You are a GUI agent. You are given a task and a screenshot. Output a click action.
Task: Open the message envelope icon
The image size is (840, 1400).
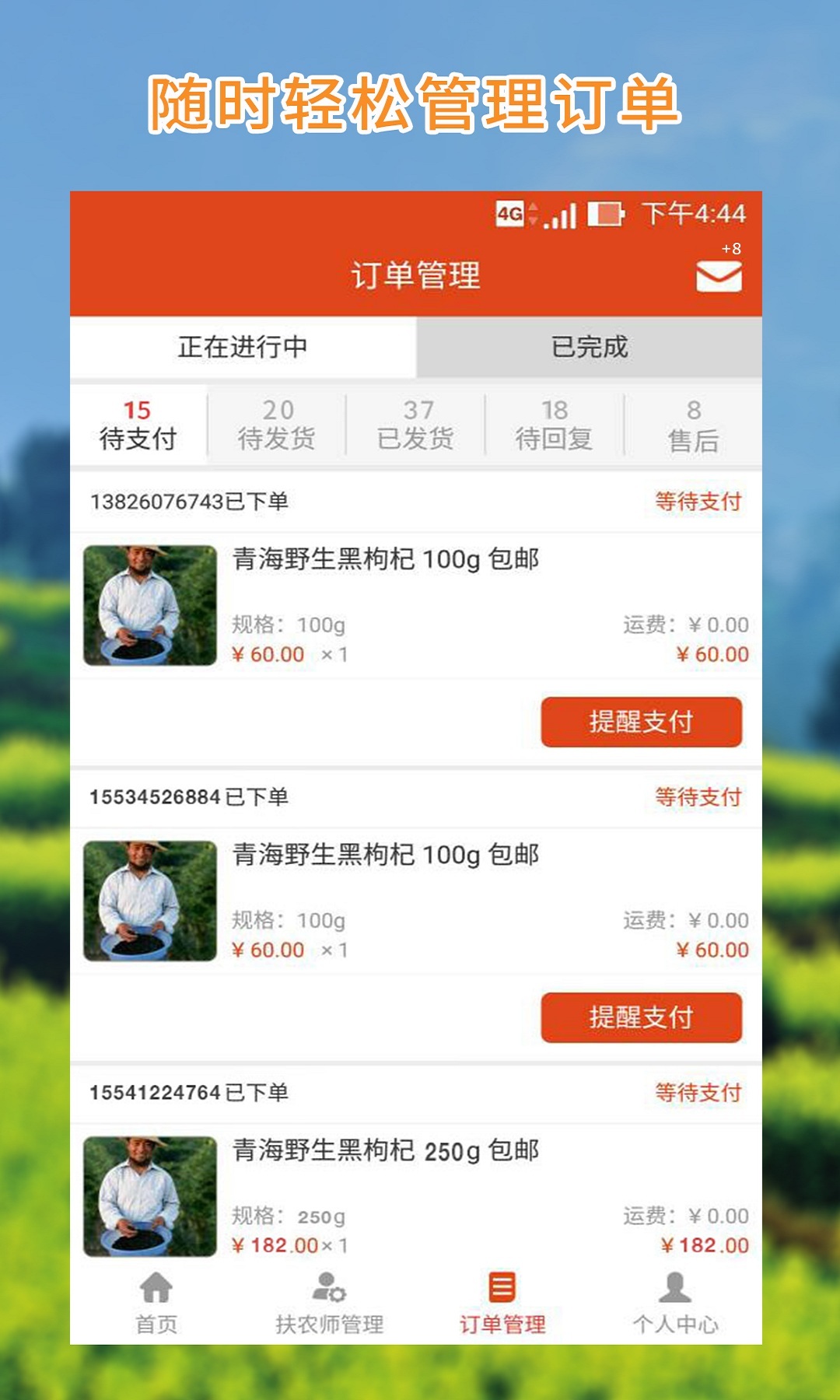point(719,276)
